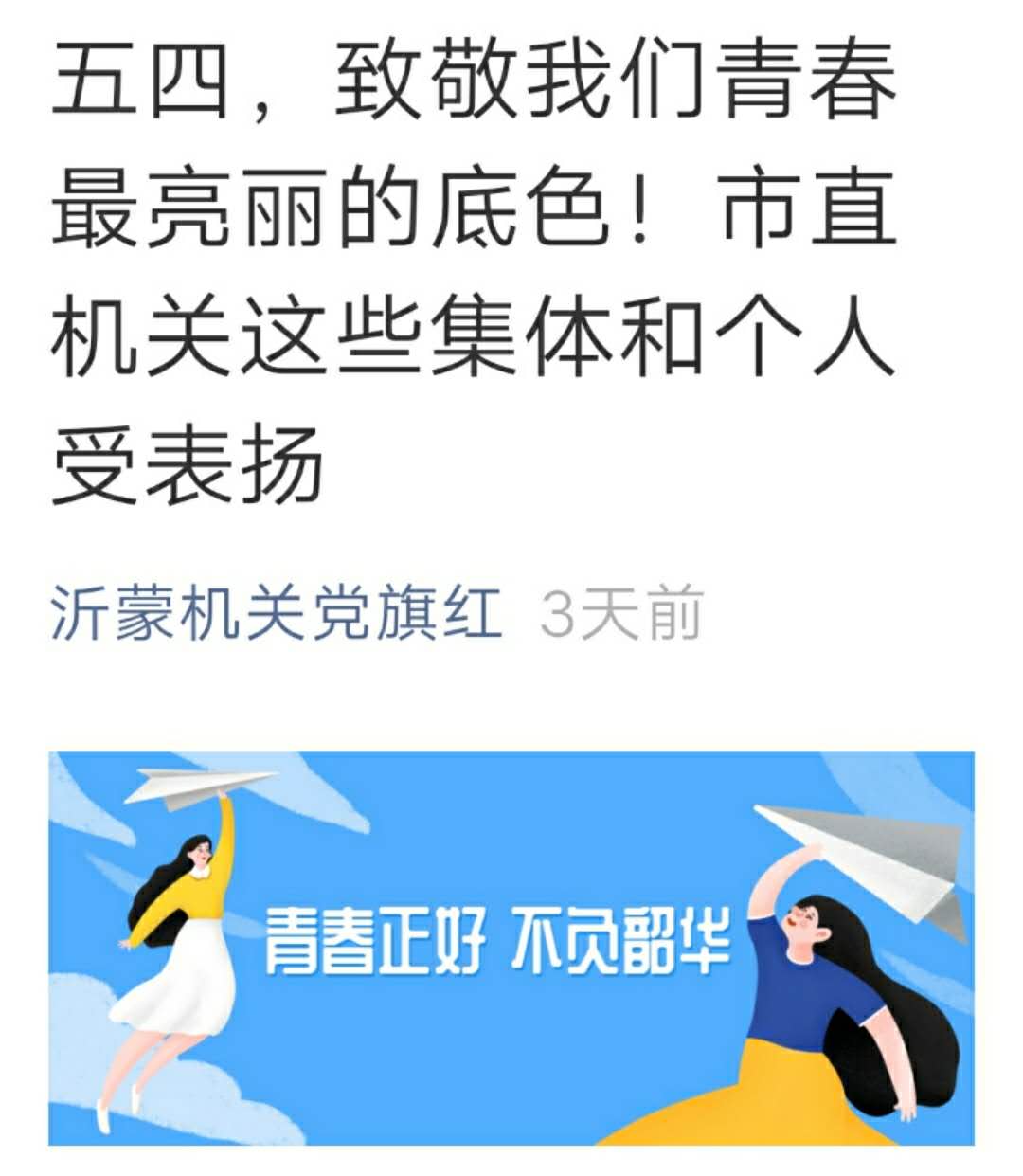The width and height of the screenshot is (1023, 1176).
Task: Open the 青春正好 不负韶华 banner image
Action: [x=511, y=948]
